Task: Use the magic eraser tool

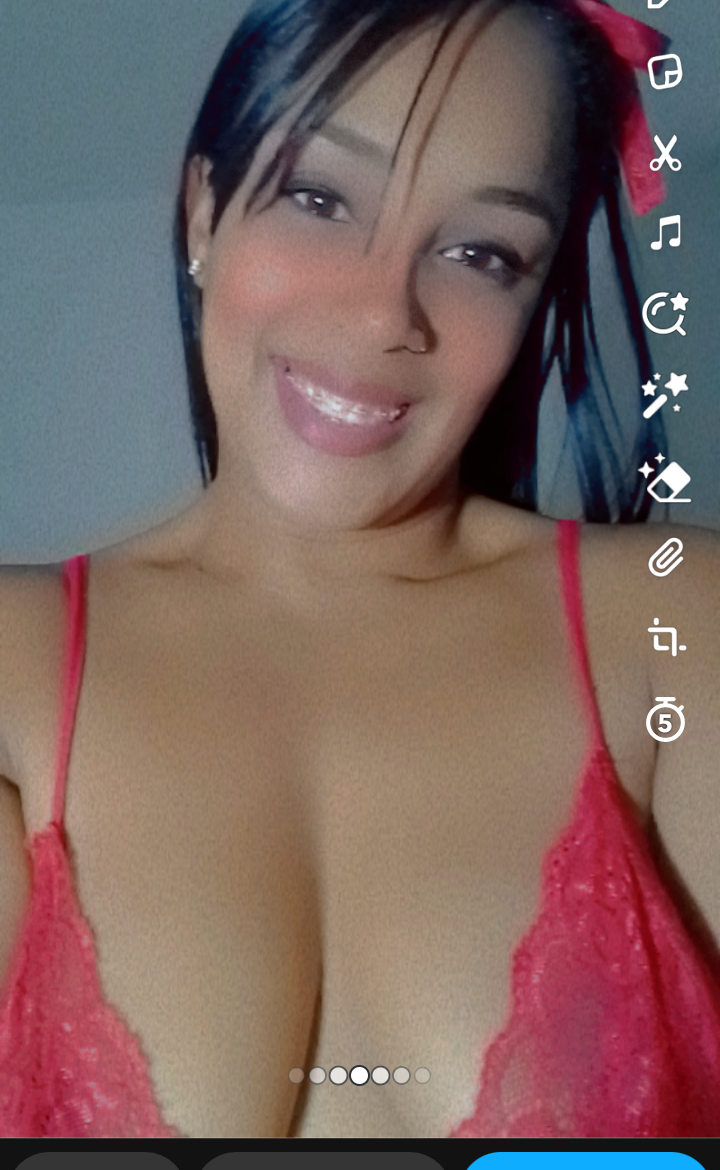Action: 665,477
